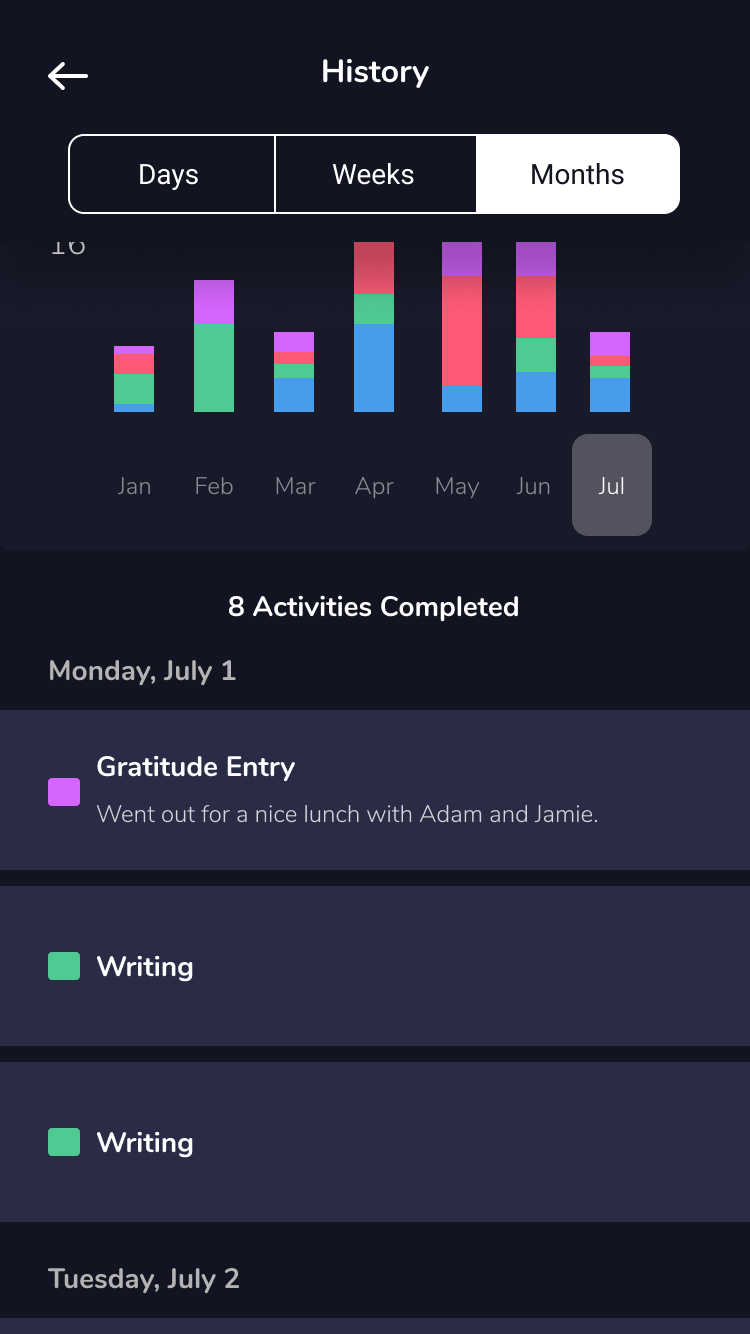Screen dimensions: 750x1334
Task: Tap the Mar label below the chart
Action: (x=294, y=485)
